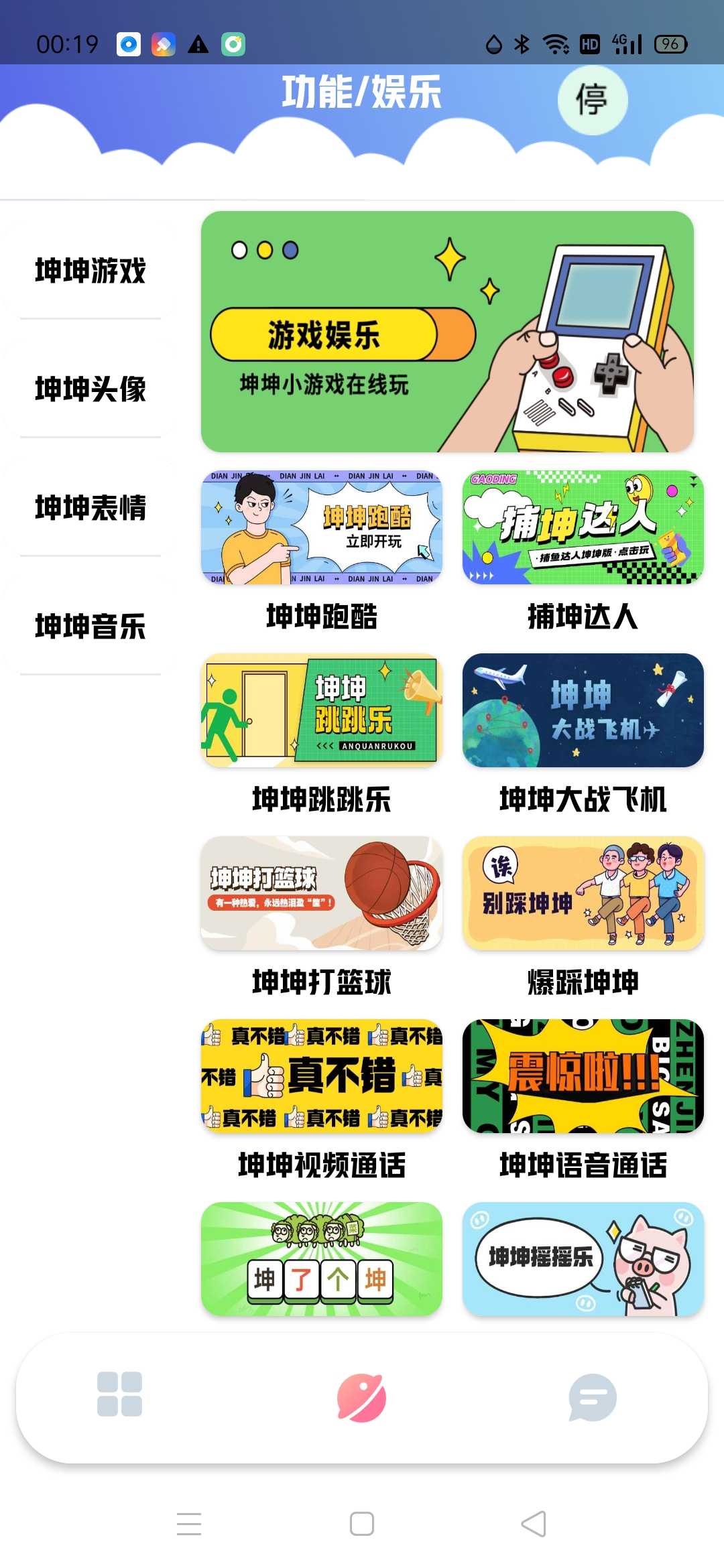Open the 坤坤表情 category
The image size is (724, 1568).
tap(90, 507)
